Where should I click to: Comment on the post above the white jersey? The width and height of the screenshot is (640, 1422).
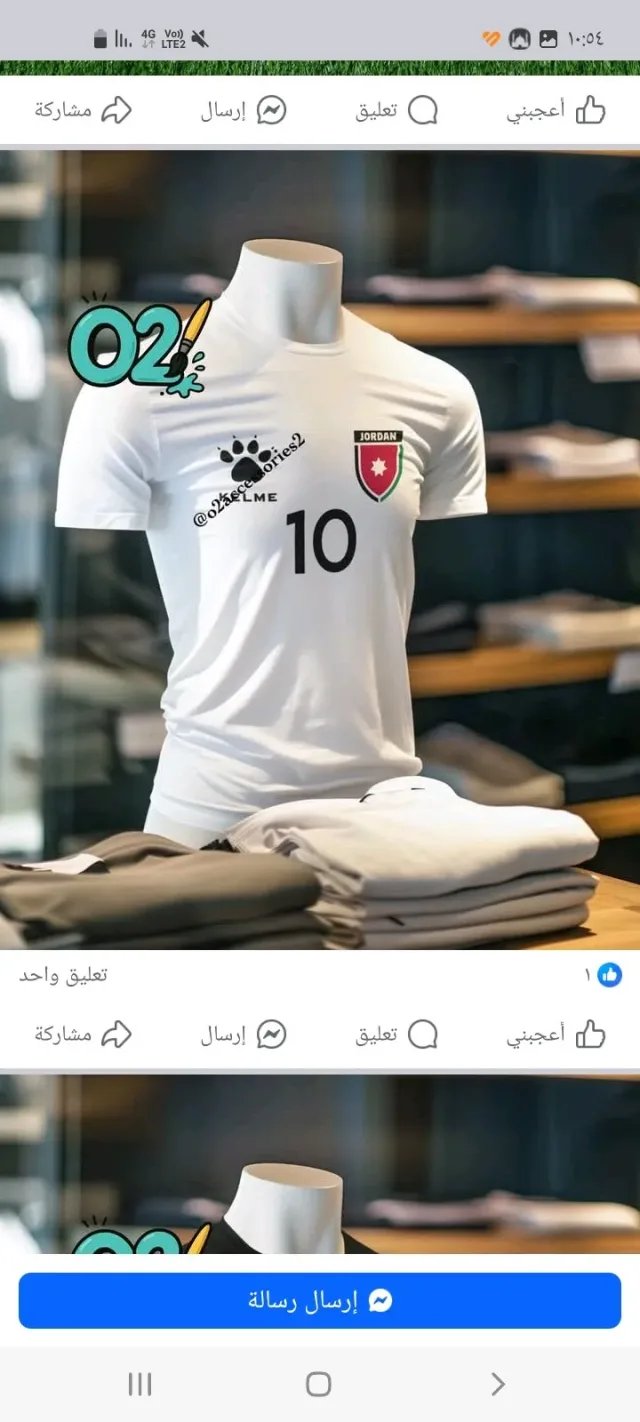click(396, 110)
